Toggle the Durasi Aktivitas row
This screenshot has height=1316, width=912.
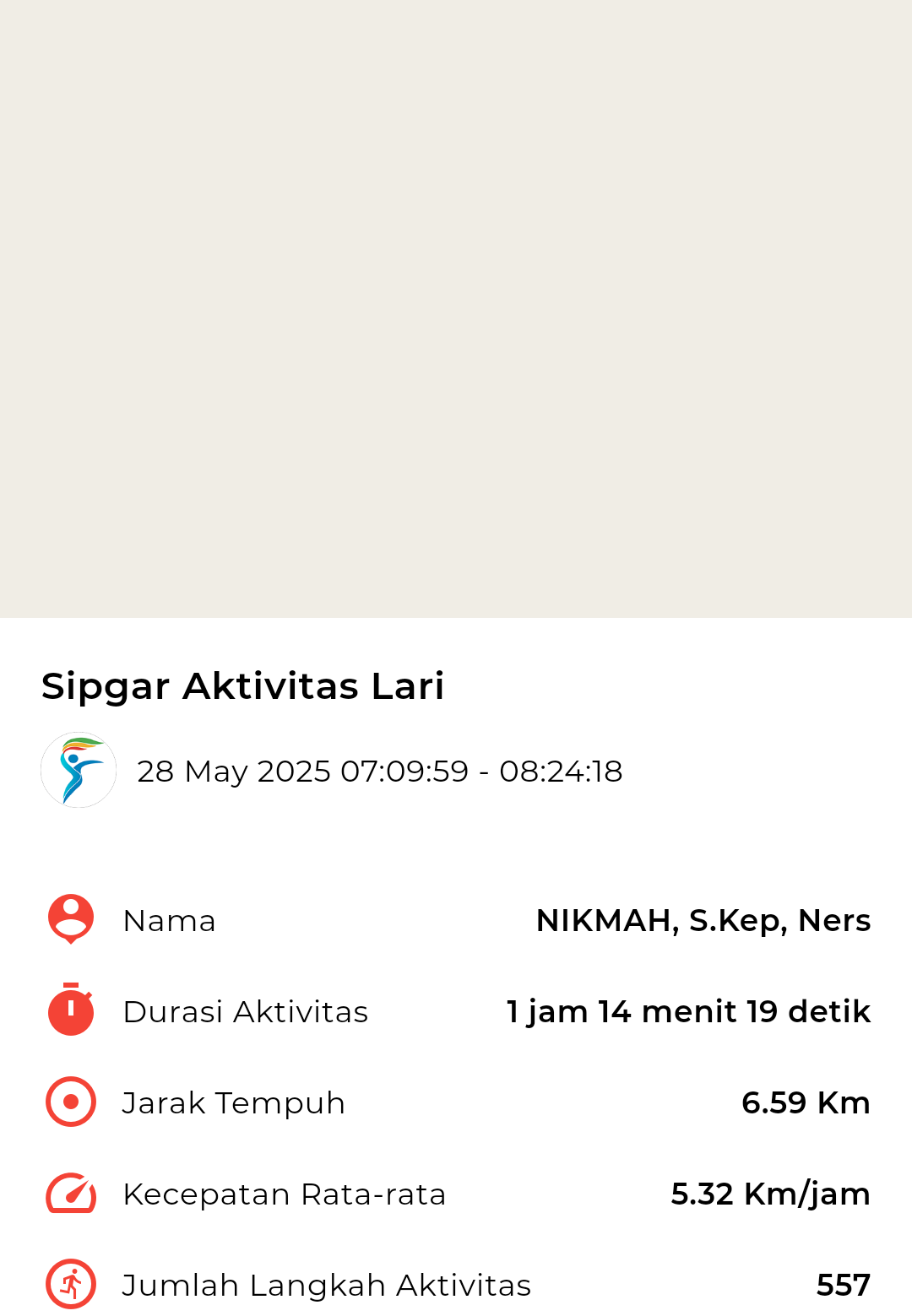[x=456, y=1010]
